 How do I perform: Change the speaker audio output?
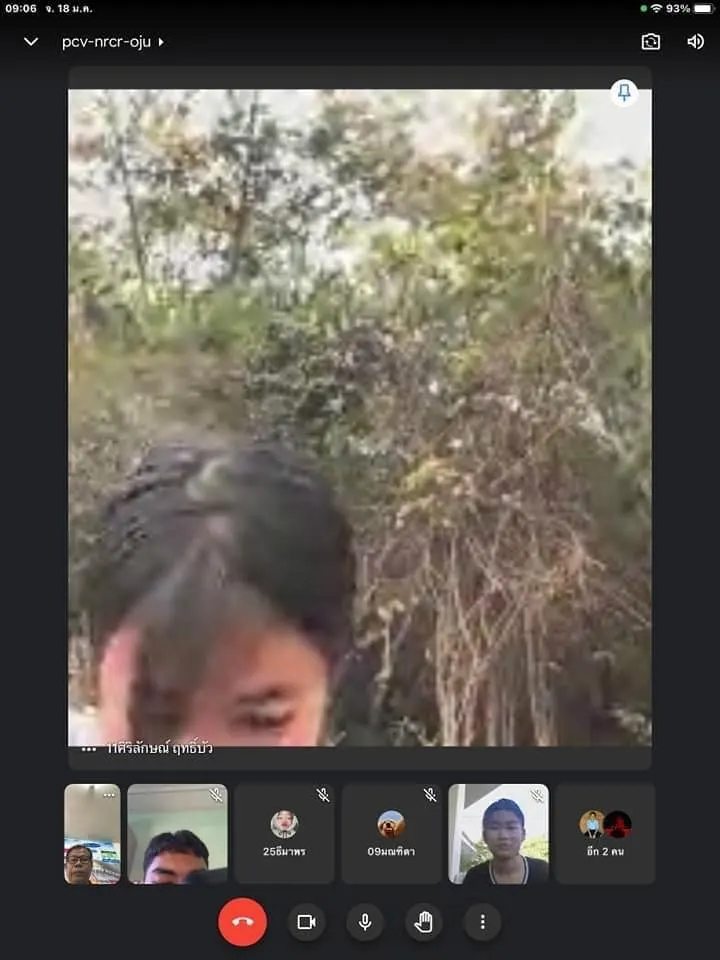click(695, 42)
